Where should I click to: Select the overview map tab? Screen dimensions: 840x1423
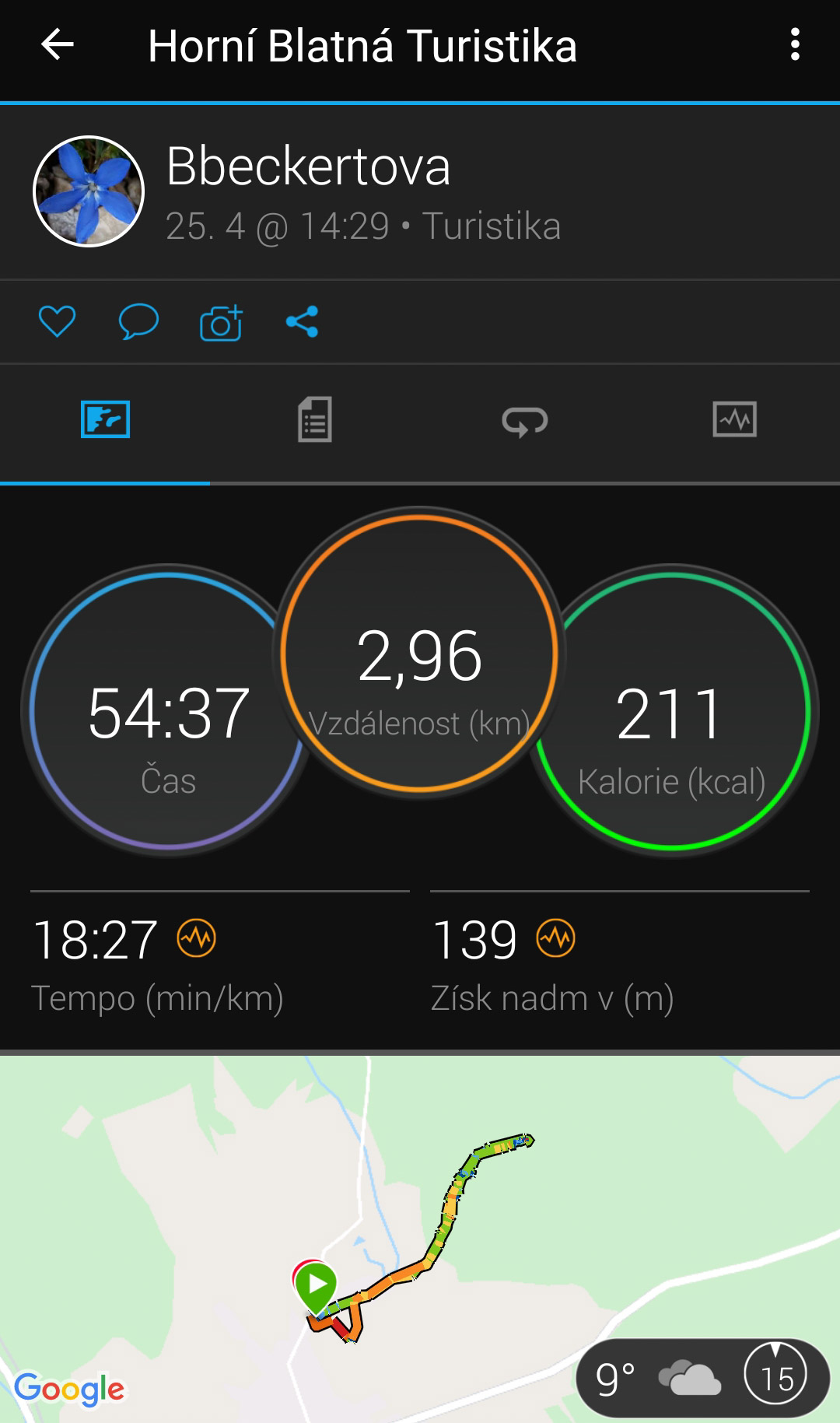pyautogui.click(x=105, y=420)
